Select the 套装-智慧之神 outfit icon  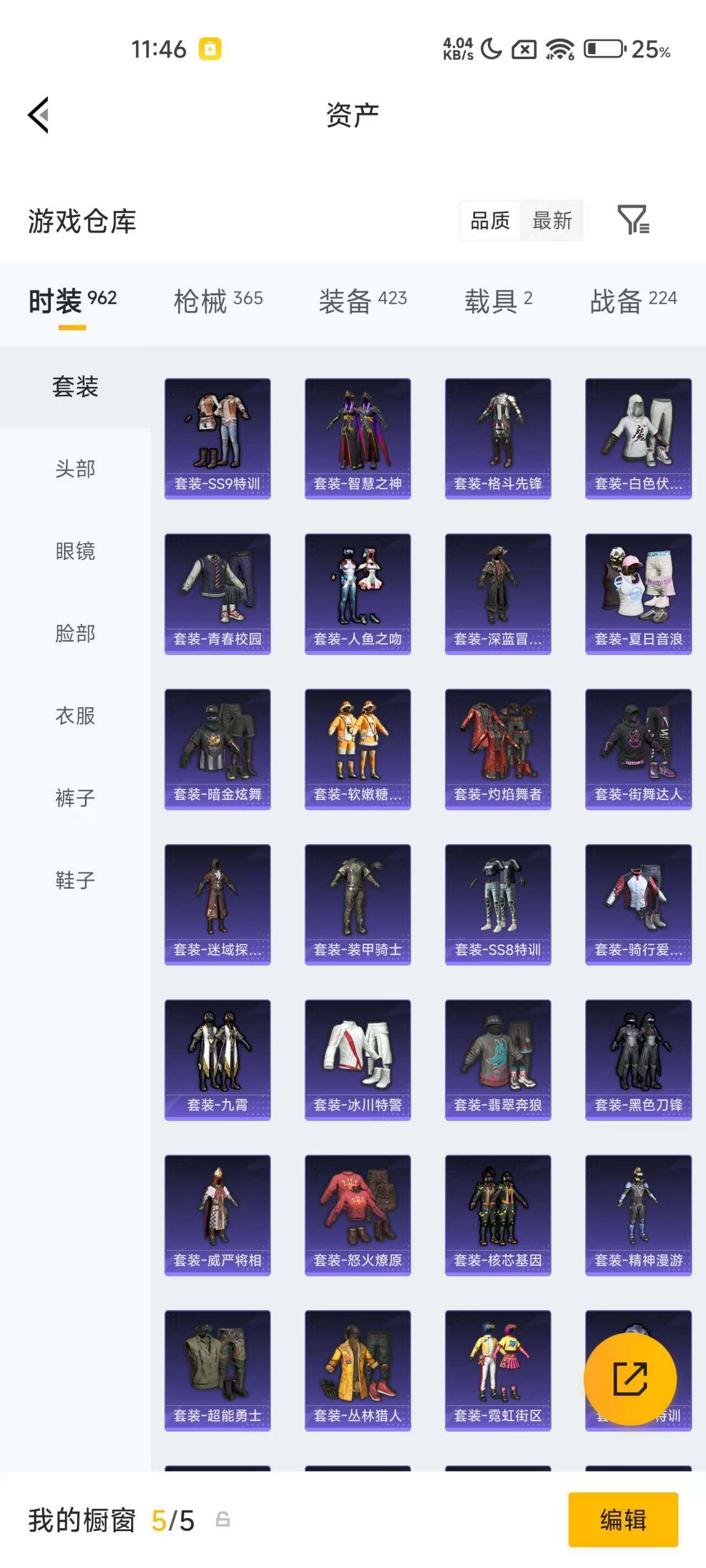pos(358,435)
